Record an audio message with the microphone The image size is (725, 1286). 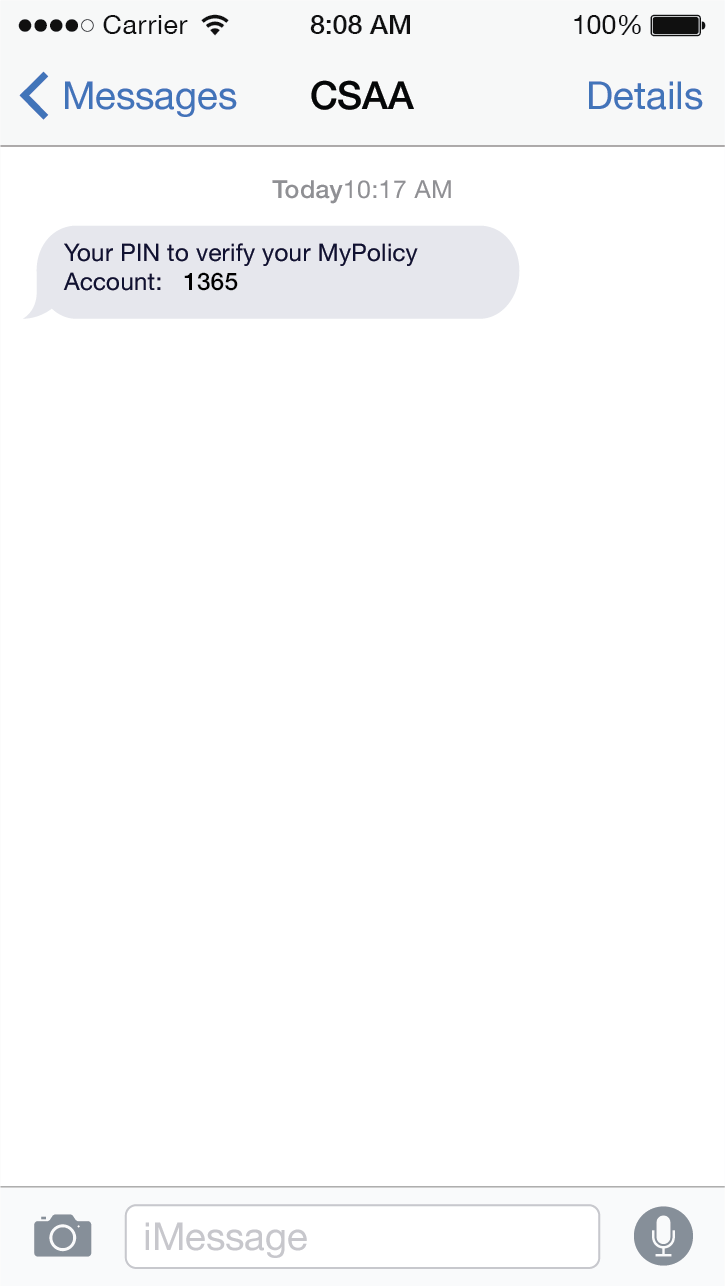pos(663,1236)
